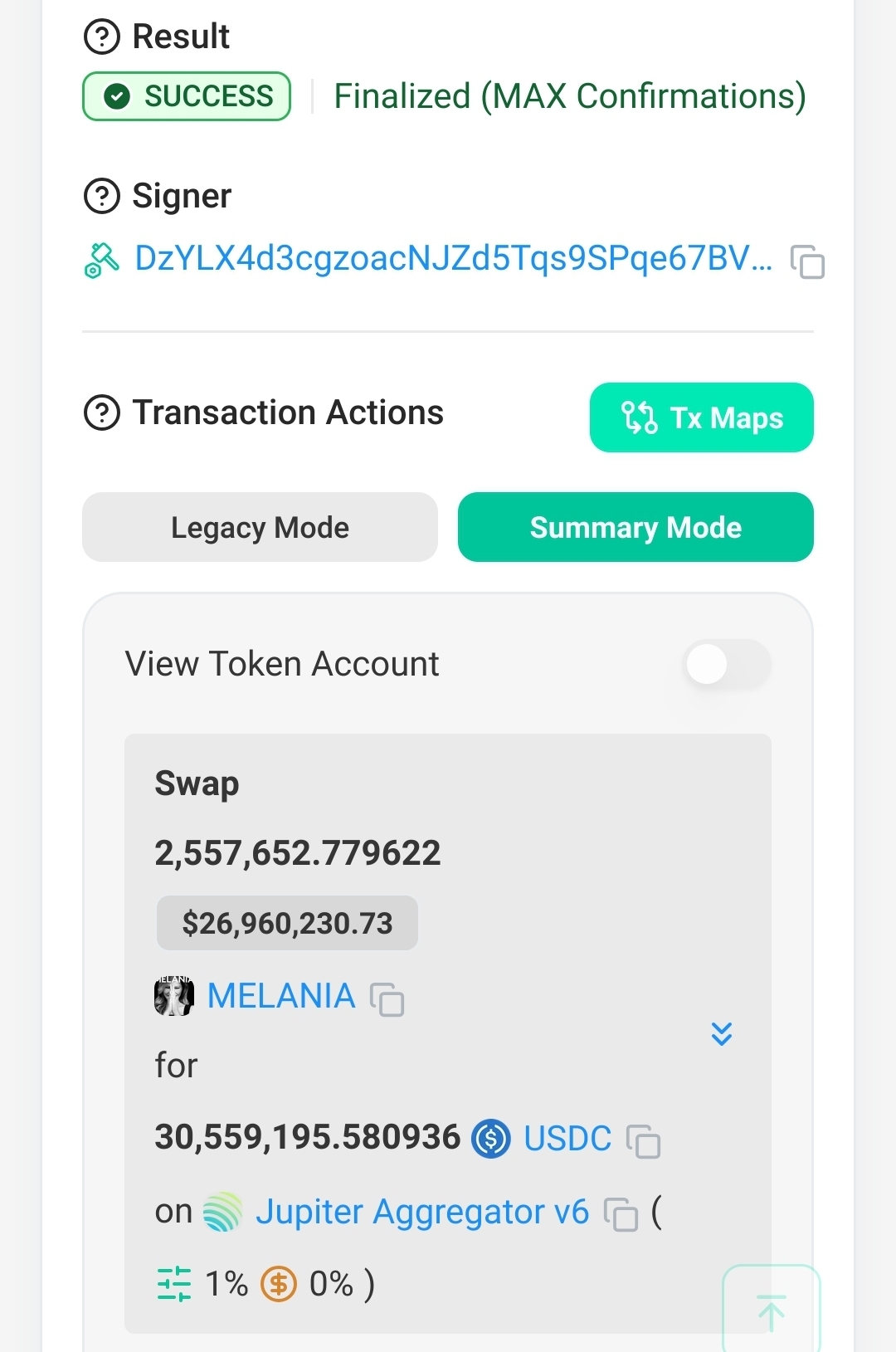Show help for Transaction Actions
The image size is (896, 1352).
(102, 412)
